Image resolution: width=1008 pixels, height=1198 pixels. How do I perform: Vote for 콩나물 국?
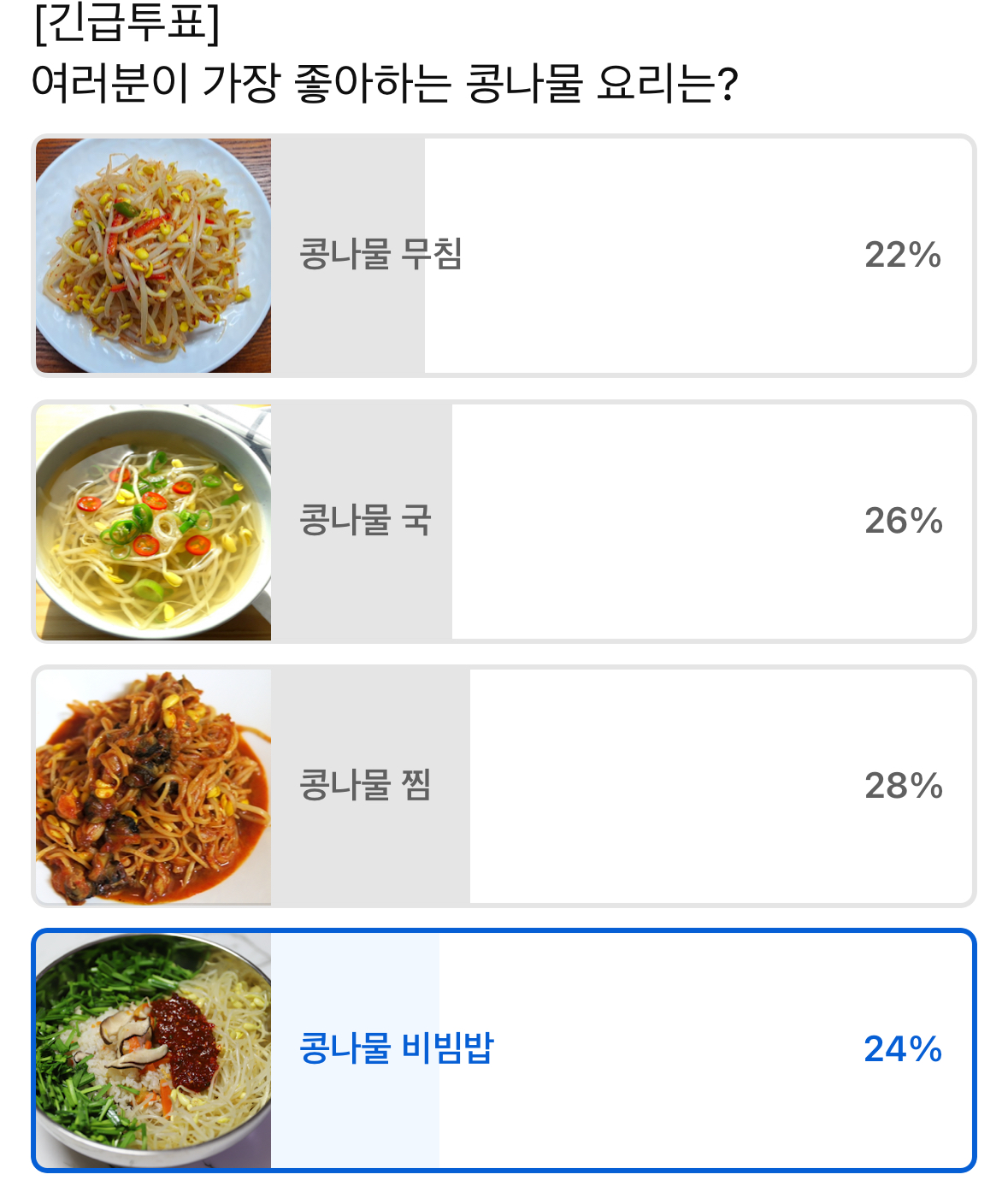pyautogui.click(x=504, y=521)
